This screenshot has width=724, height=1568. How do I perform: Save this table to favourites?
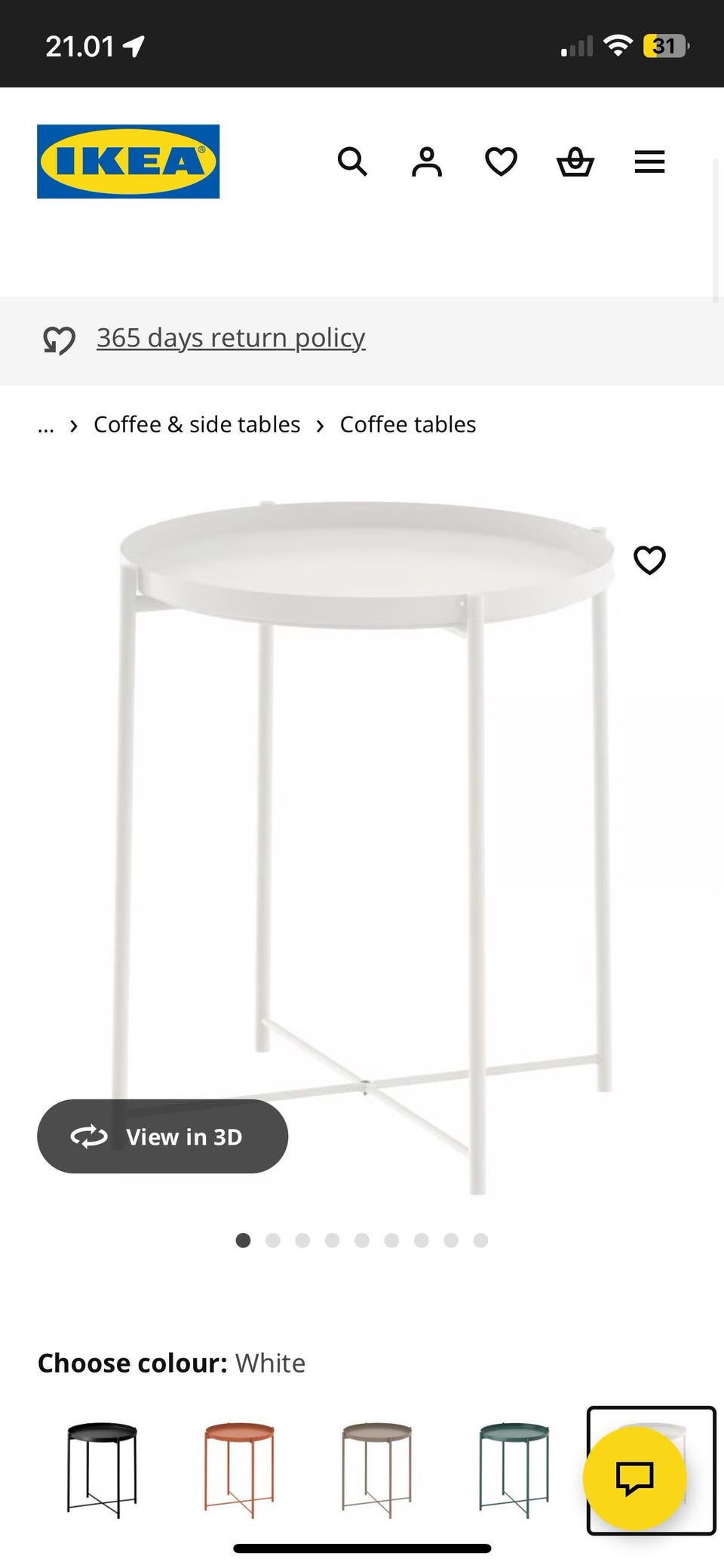[649, 560]
